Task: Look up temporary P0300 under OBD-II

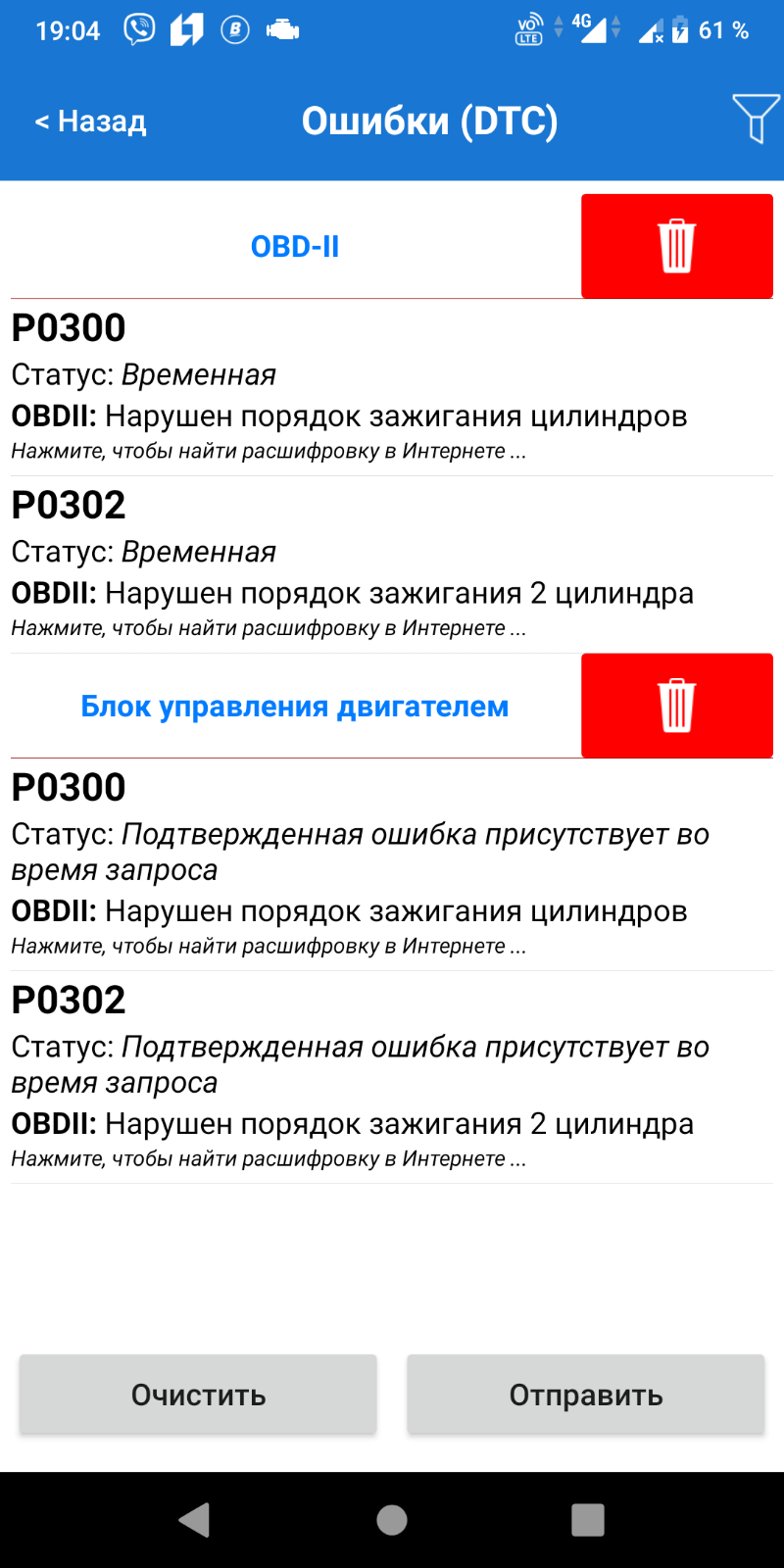Action: pos(392,387)
